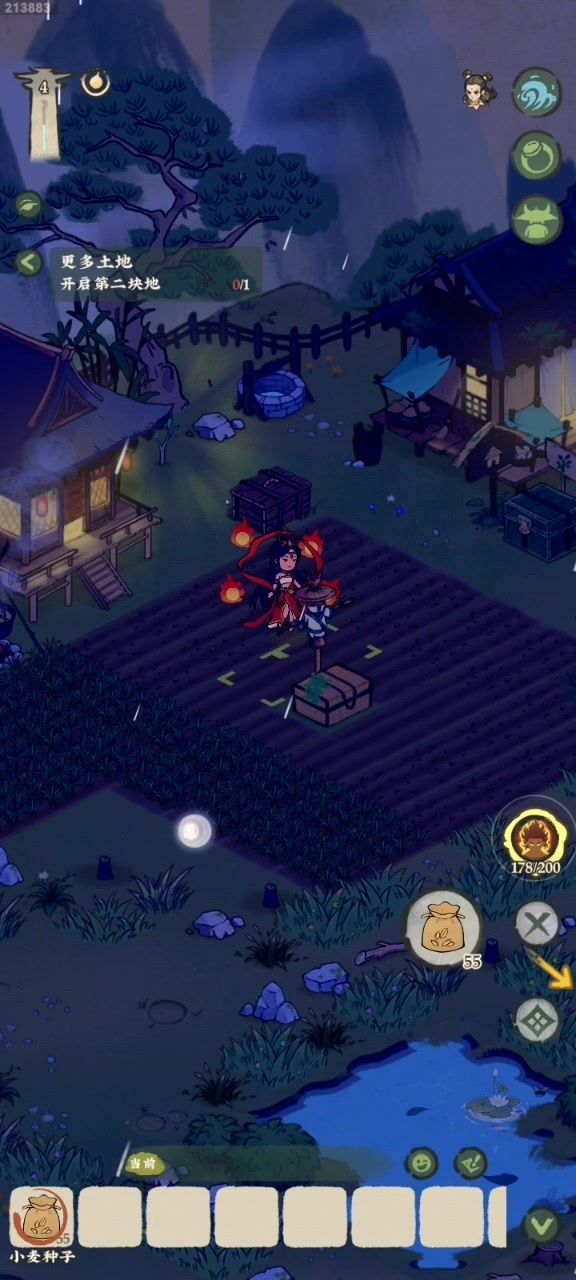
Task: Collapse the quest panel with the left arrow
Action: tap(29, 263)
